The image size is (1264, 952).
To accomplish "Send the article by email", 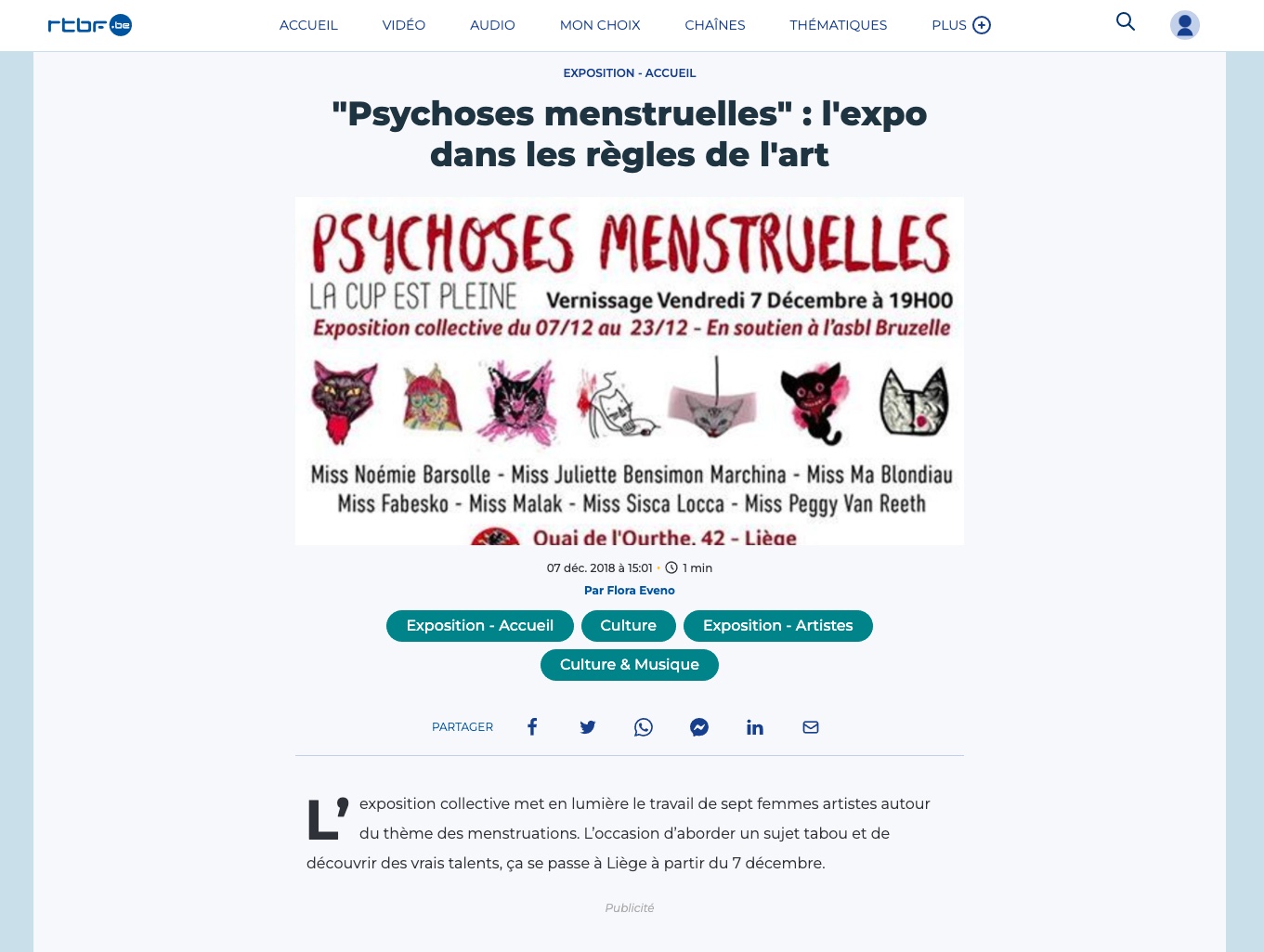I will [x=811, y=727].
